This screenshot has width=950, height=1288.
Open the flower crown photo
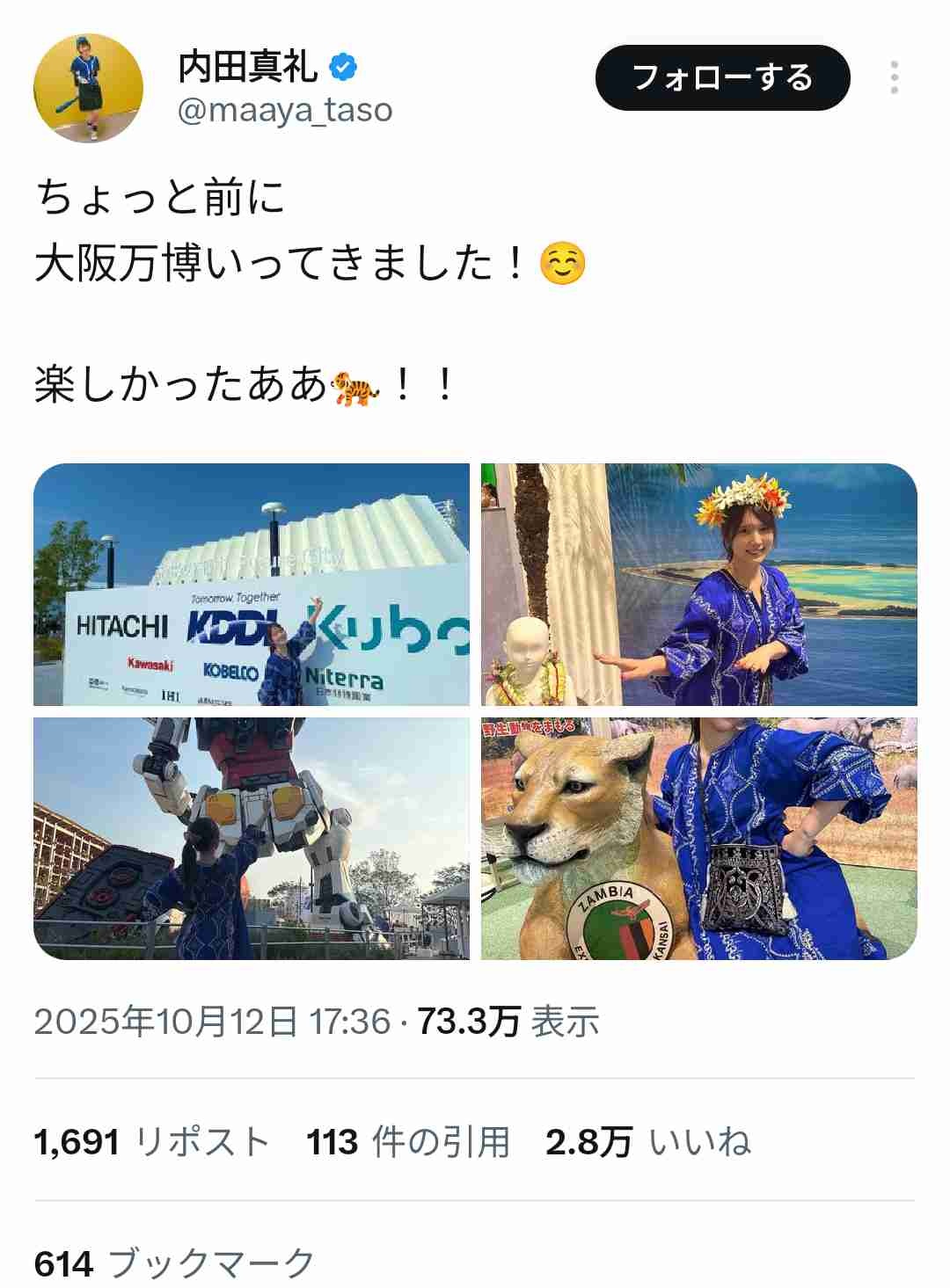698,585
